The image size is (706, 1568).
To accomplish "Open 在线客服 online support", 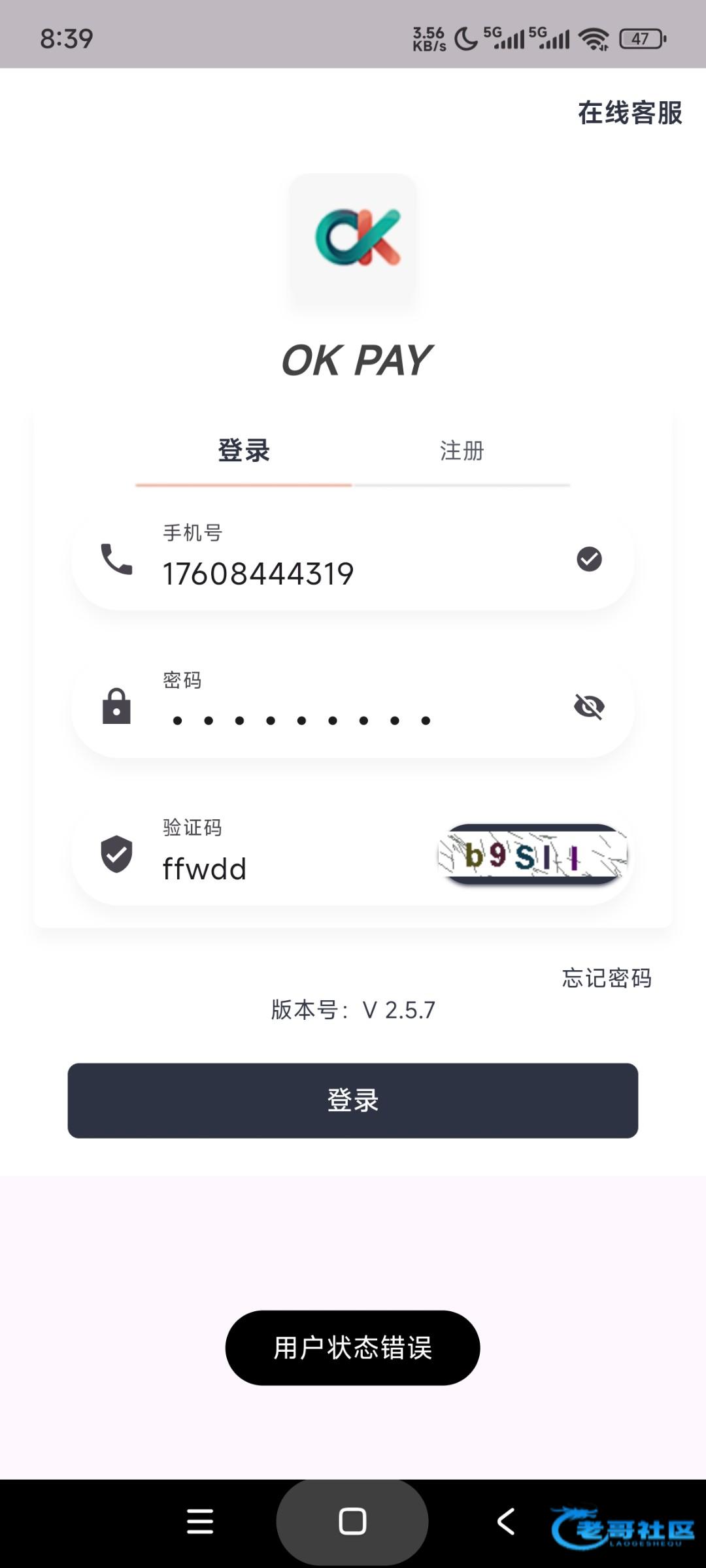I will tap(630, 113).
